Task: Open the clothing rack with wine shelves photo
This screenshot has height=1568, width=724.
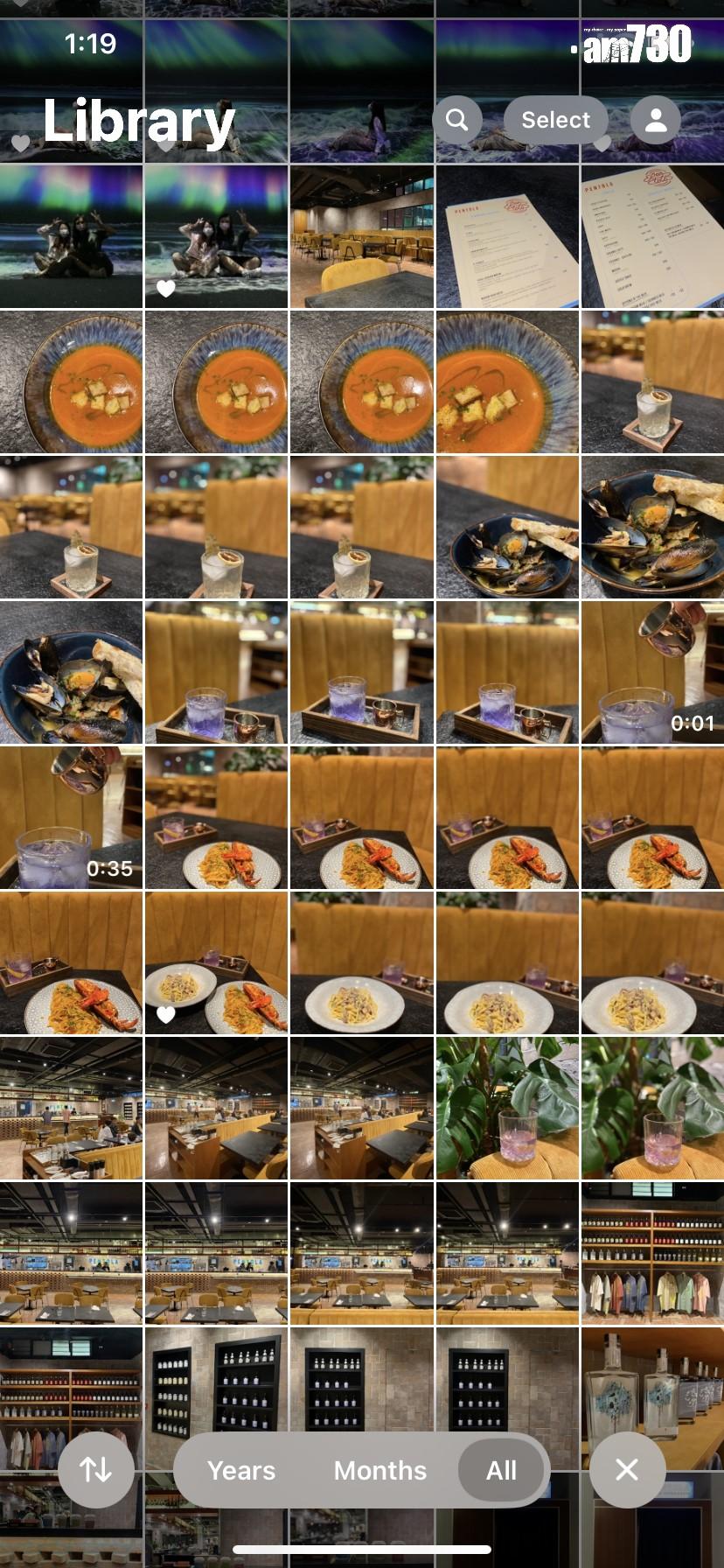Action: click(x=652, y=1253)
